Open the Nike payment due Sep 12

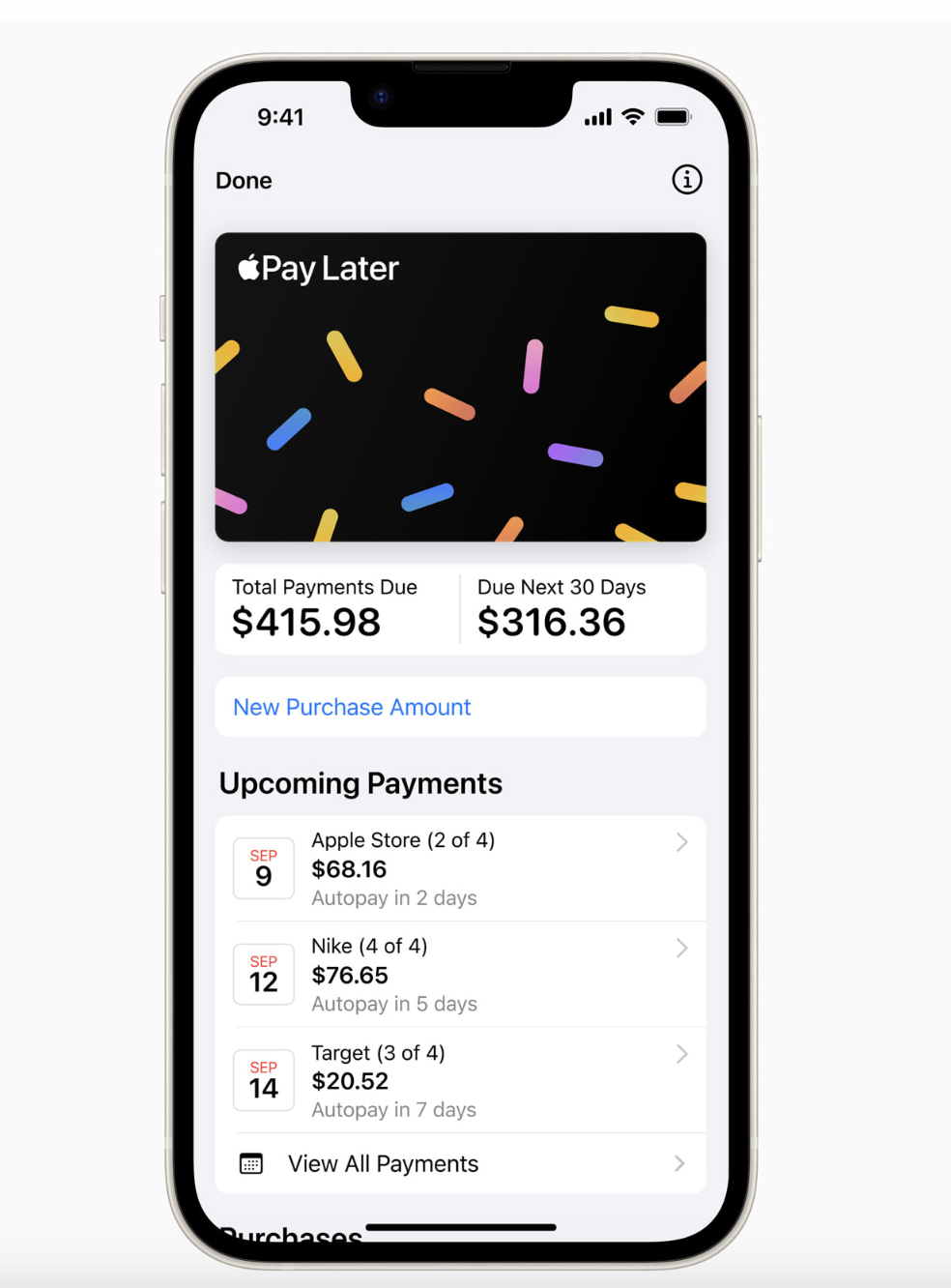[460, 975]
